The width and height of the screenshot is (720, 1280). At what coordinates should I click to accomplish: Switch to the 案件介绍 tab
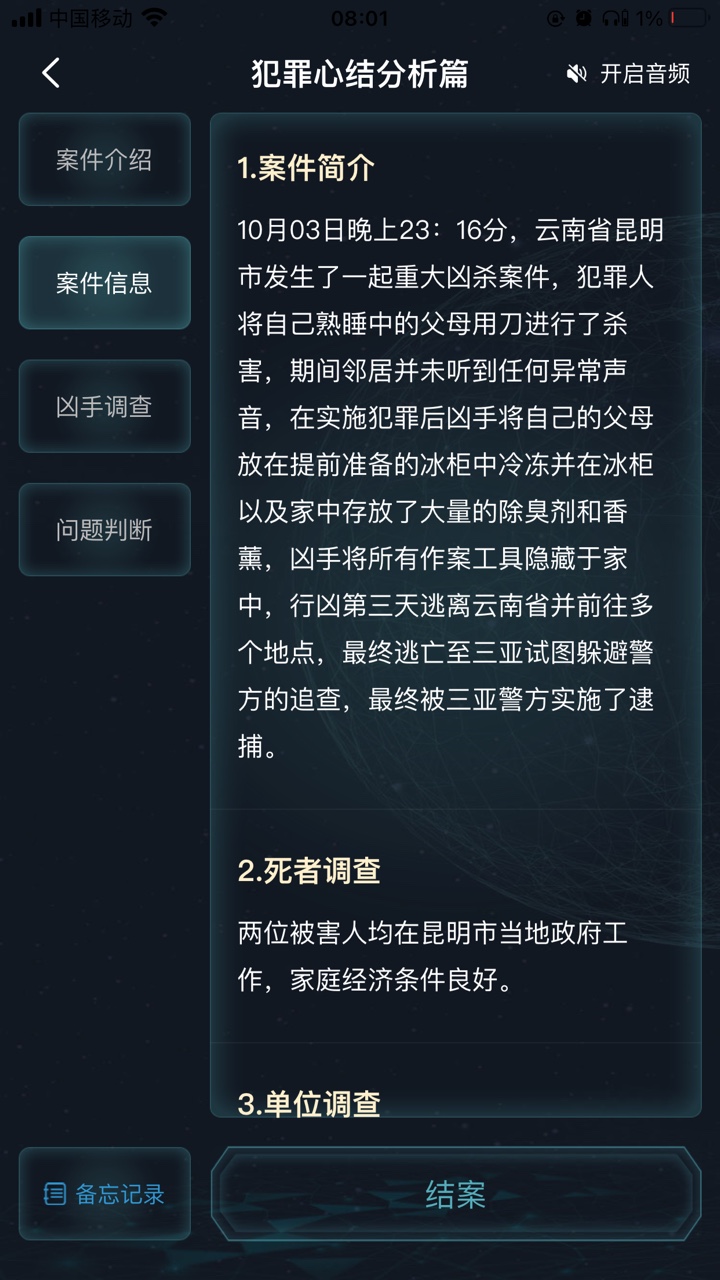[x=104, y=159]
